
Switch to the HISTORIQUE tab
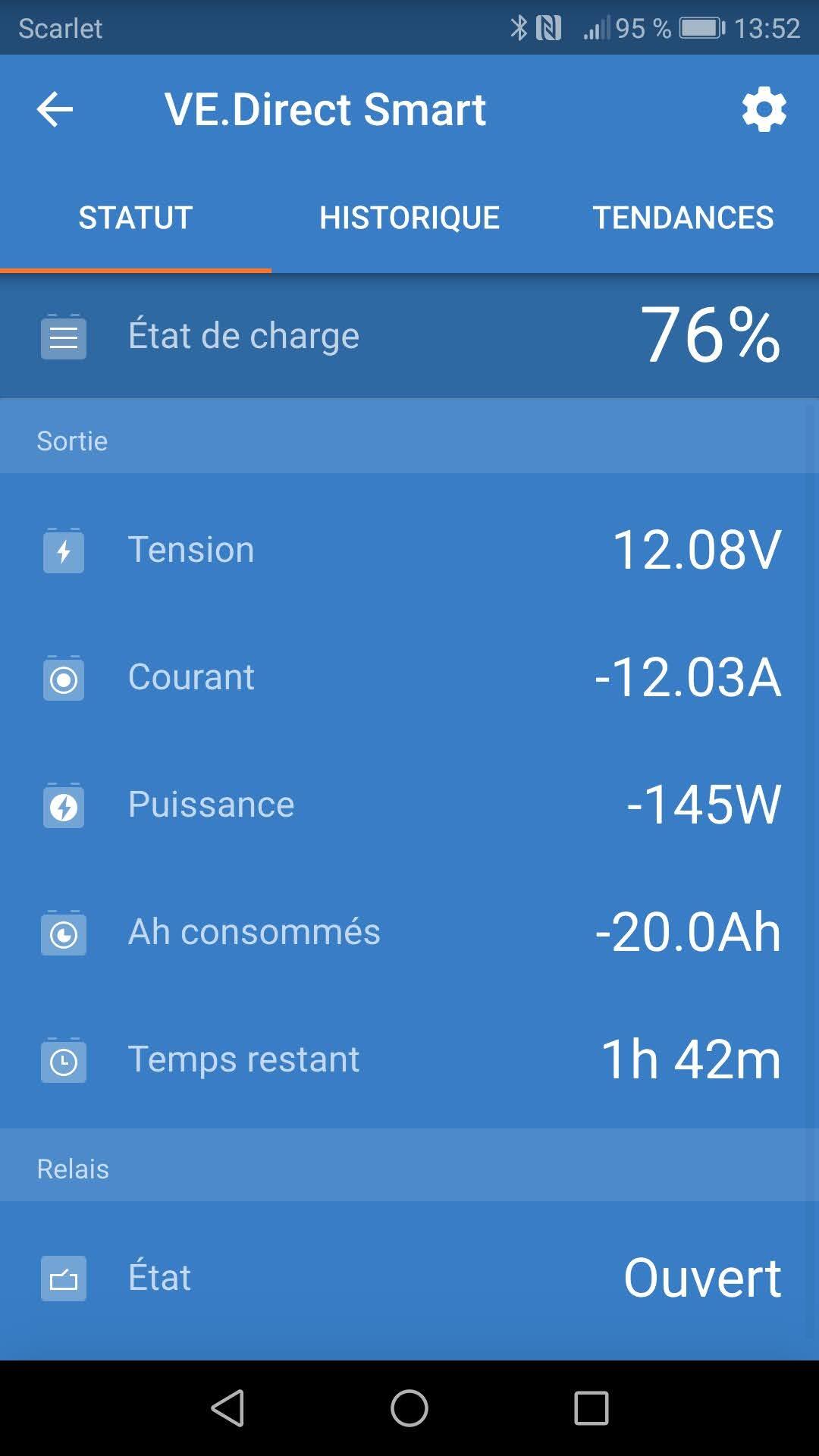[x=409, y=218]
